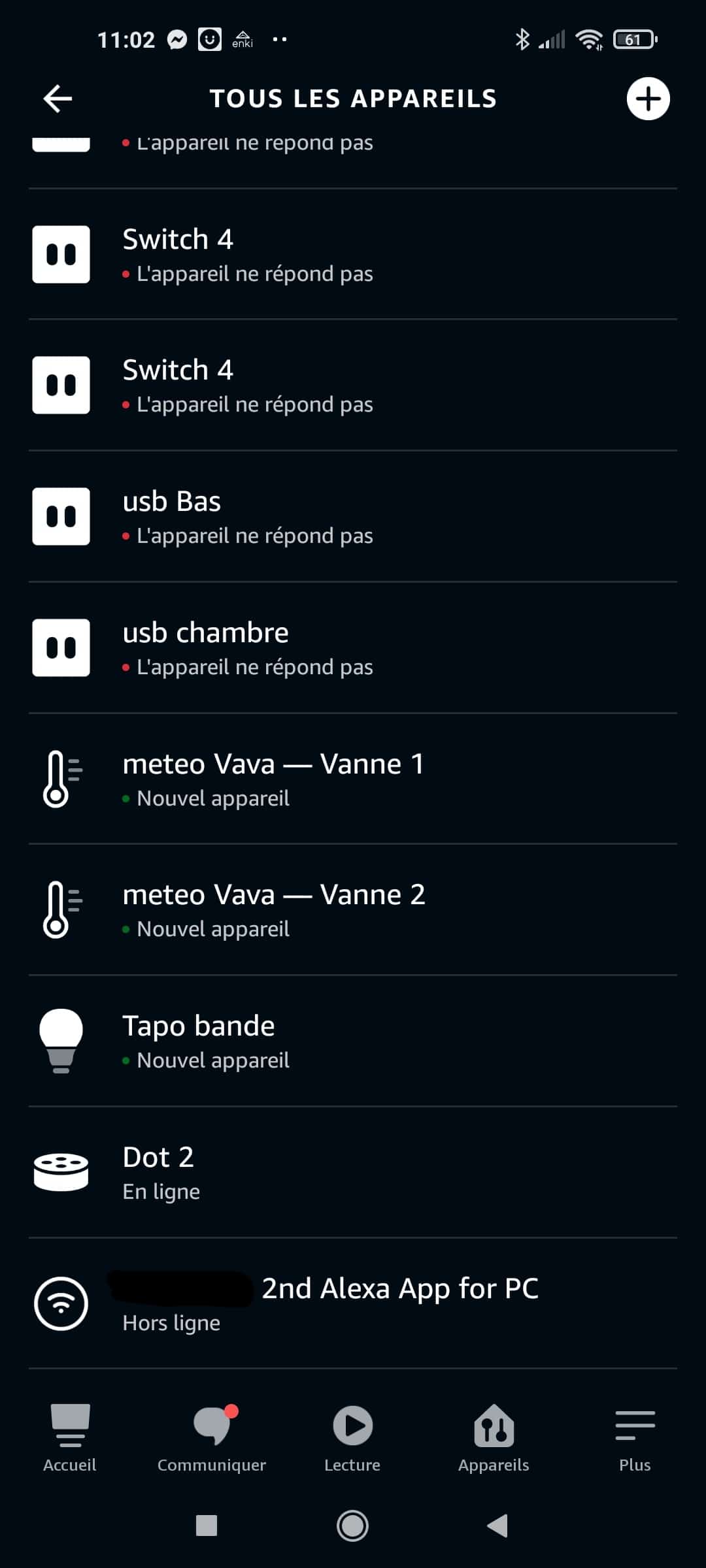Switch to the Appareils tab

(x=494, y=1438)
